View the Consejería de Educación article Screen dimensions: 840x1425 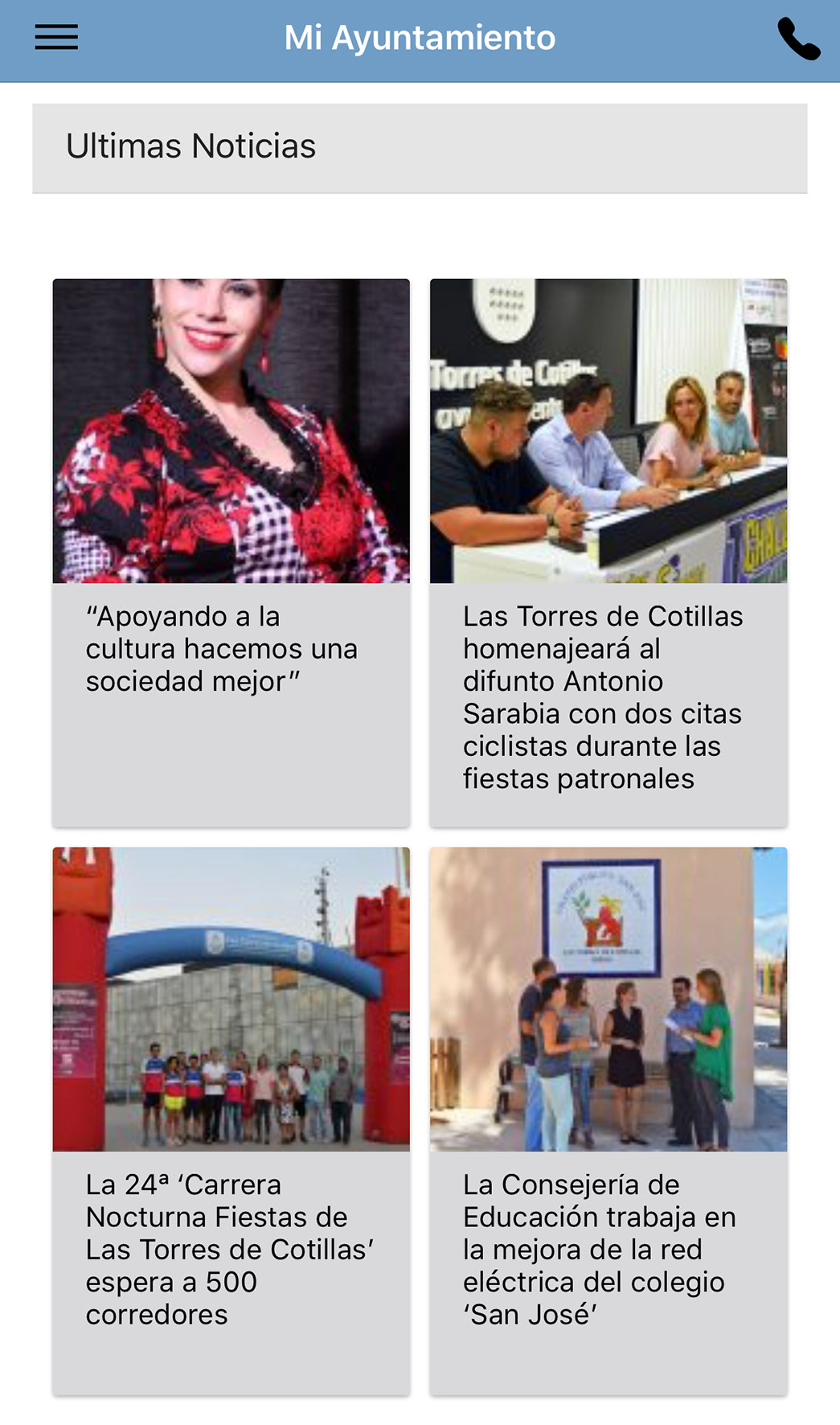[x=608, y=1119]
